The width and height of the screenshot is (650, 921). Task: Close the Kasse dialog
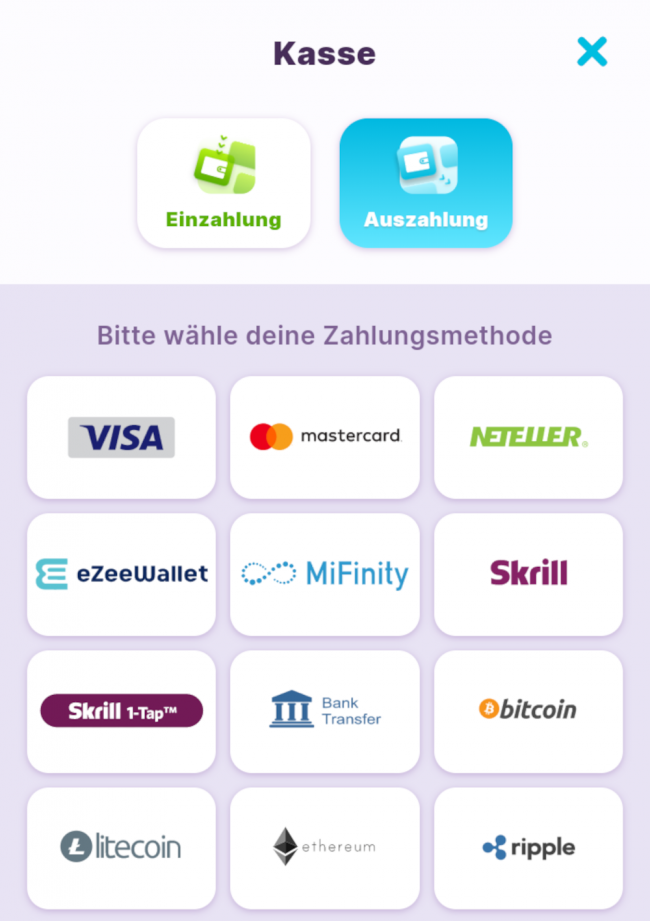(x=592, y=51)
